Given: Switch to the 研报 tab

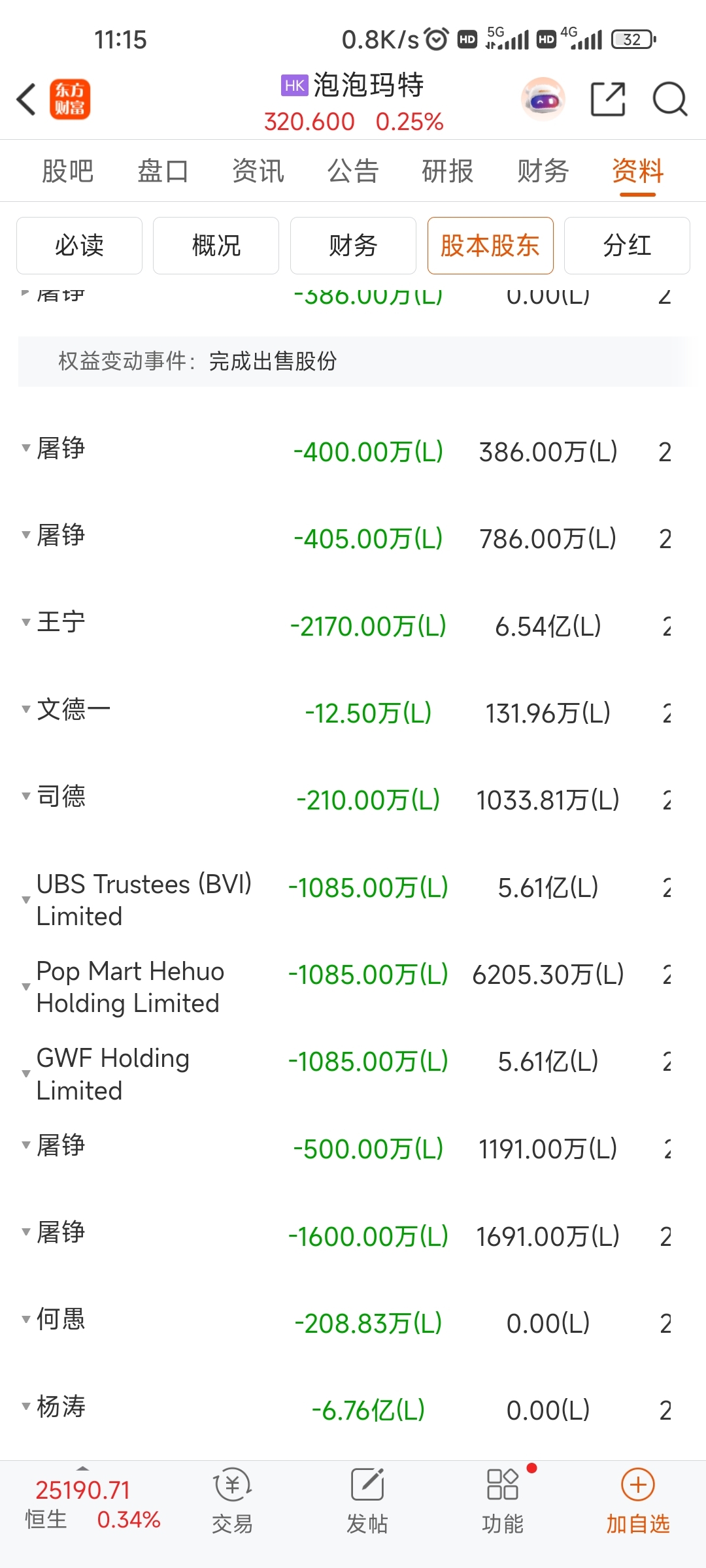Looking at the screenshot, I should pos(448,171).
